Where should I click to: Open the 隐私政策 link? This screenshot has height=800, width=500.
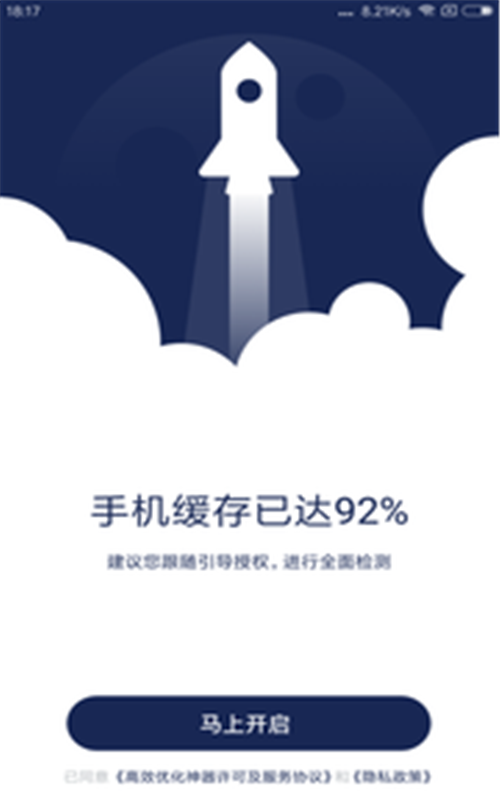(x=392, y=777)
